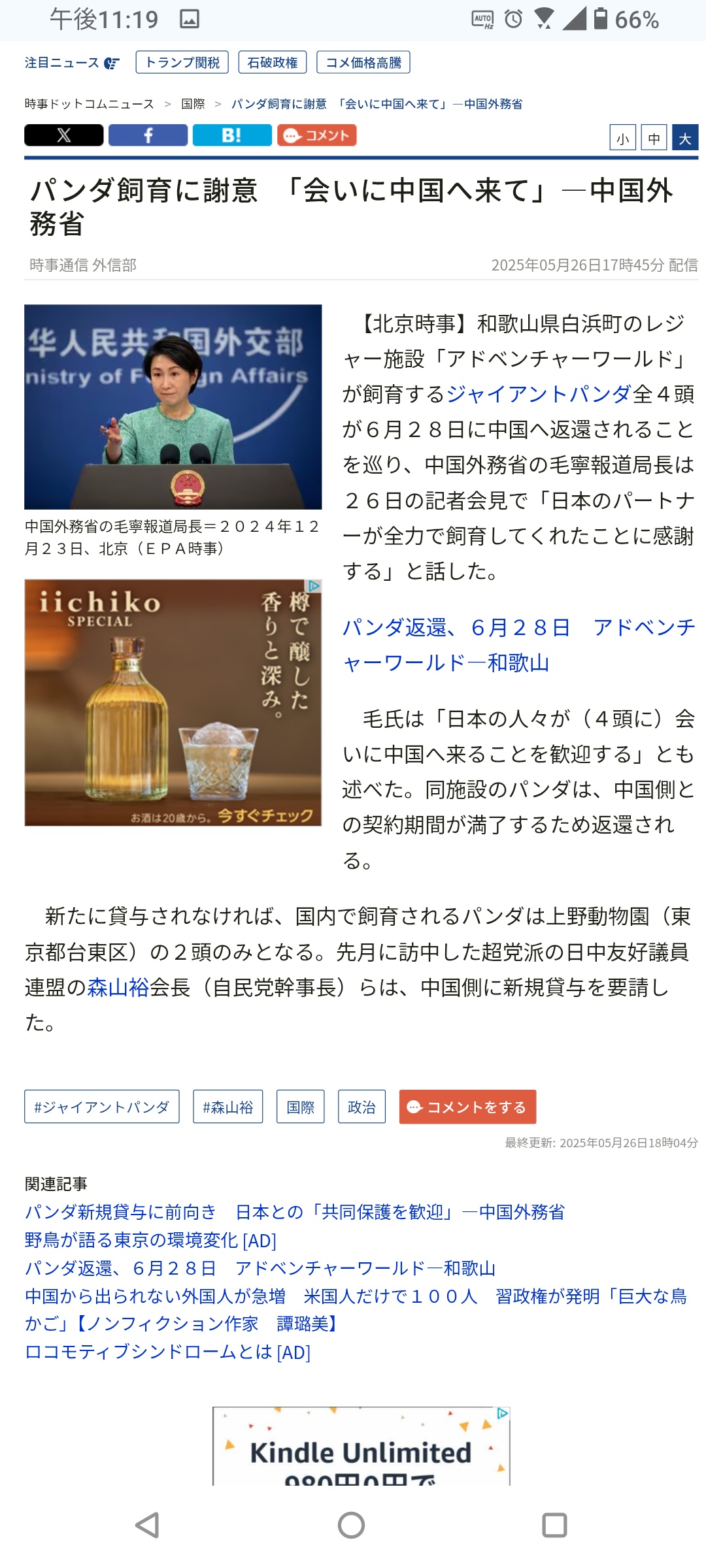Share the article on X
Screen dimensions: 706x1568
[x=64, y=135]
